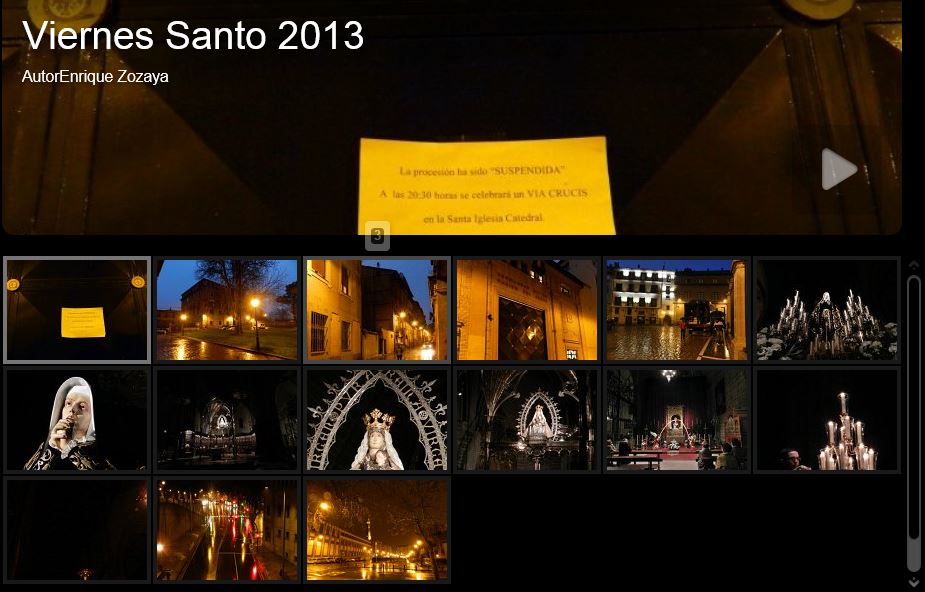Tap the scrollbar down arrow

pyautogui.click(x=913, y=581)
